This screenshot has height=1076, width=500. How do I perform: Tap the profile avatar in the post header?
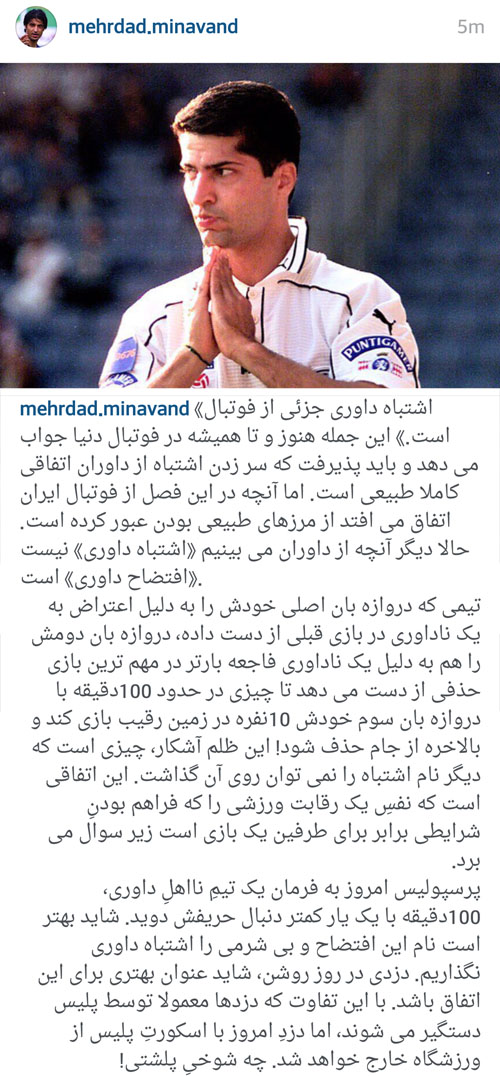[36, 27]
